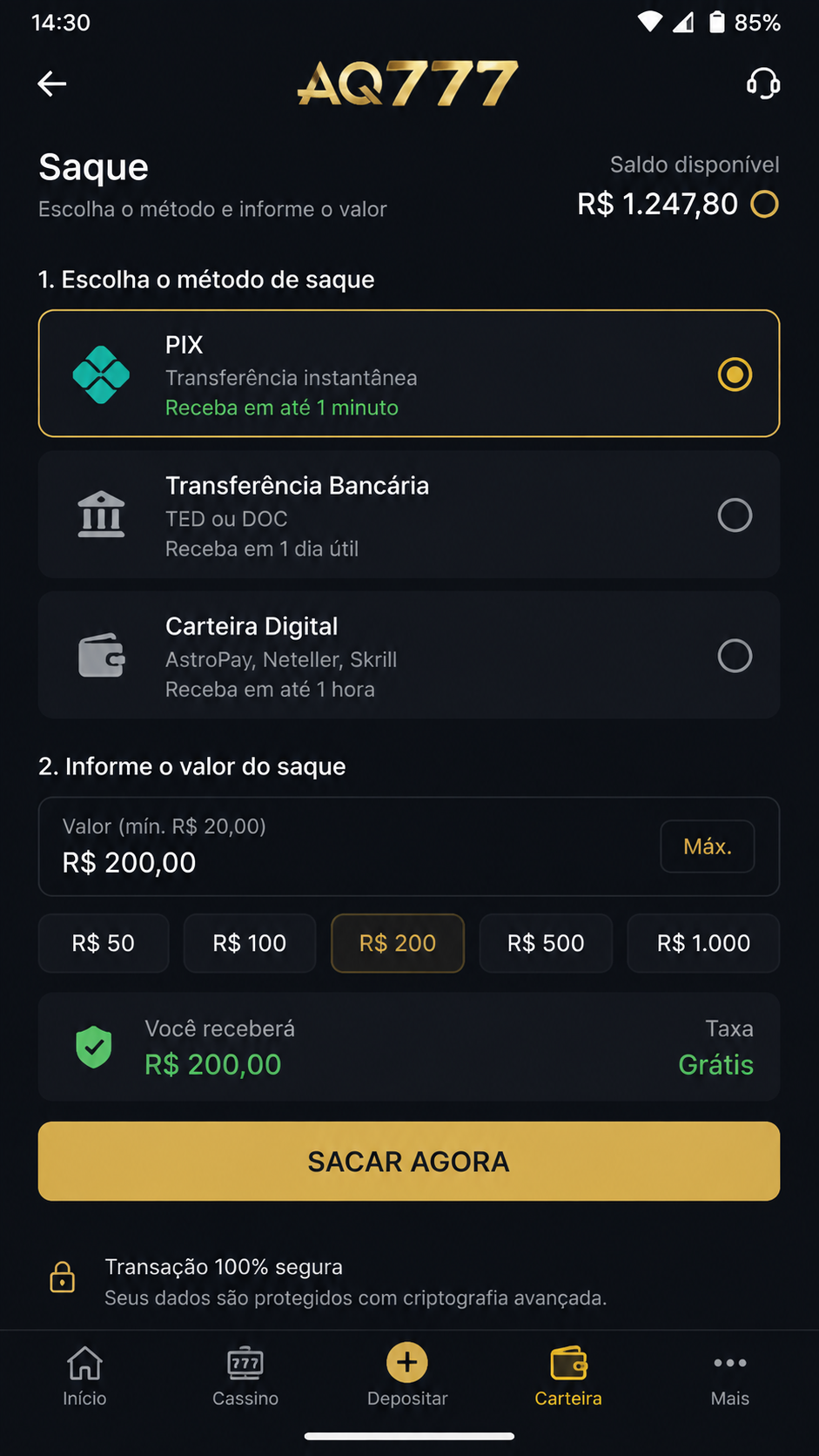Open customer support headset icon
This screenshot has width=819, height=1456.
(763, 84)
